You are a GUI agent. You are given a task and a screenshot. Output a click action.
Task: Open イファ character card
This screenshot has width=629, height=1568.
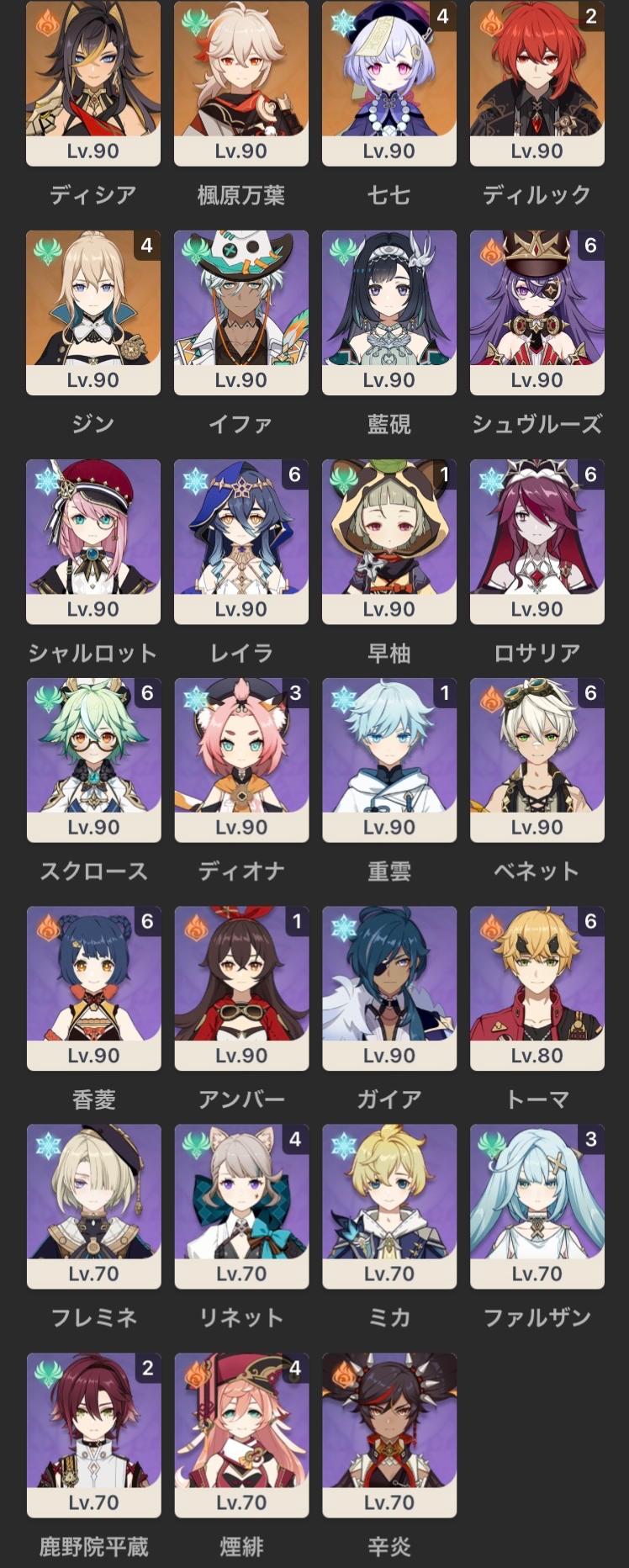[240, 311]
